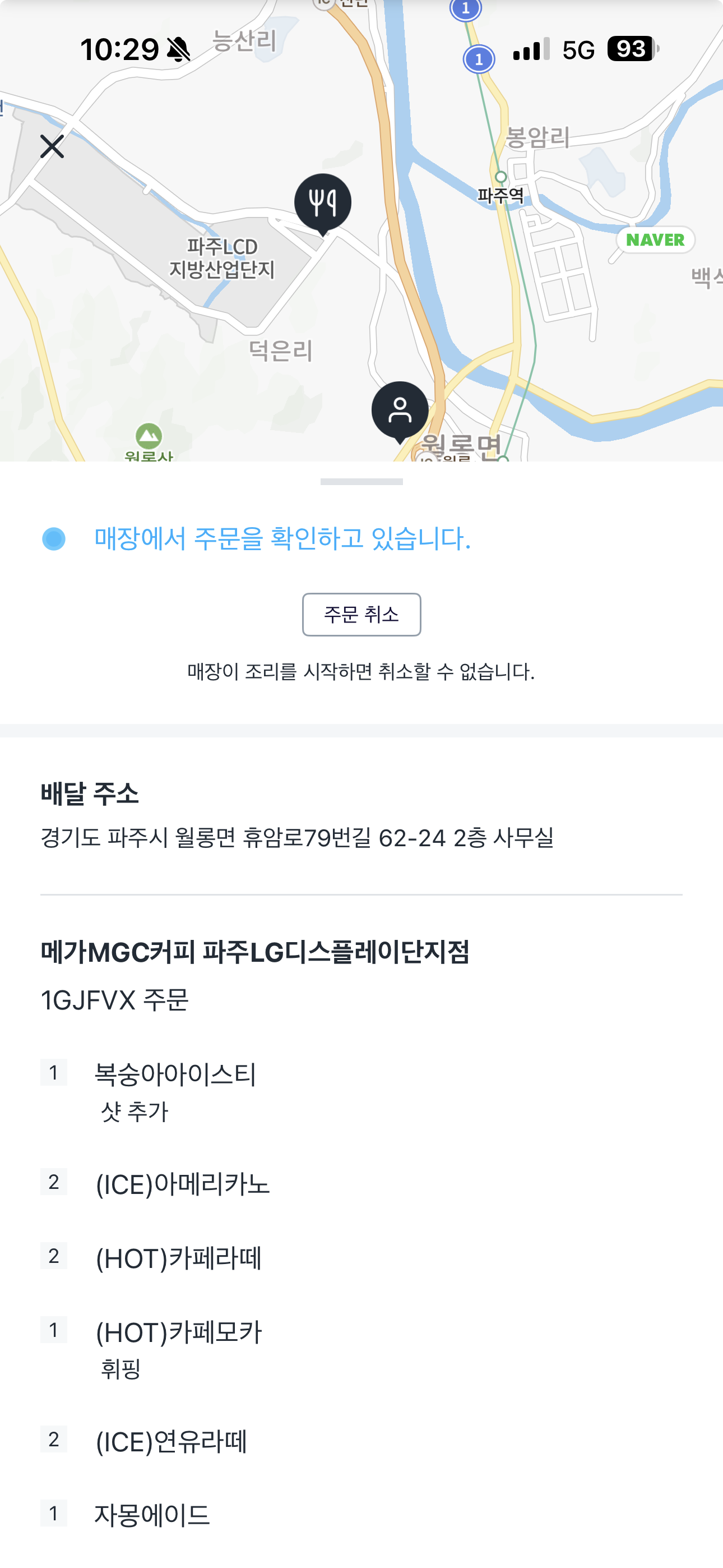This screenshot has height=1568, width=723.
Task: Select the restaurant pin on the map
Action: tap(323, 202)
